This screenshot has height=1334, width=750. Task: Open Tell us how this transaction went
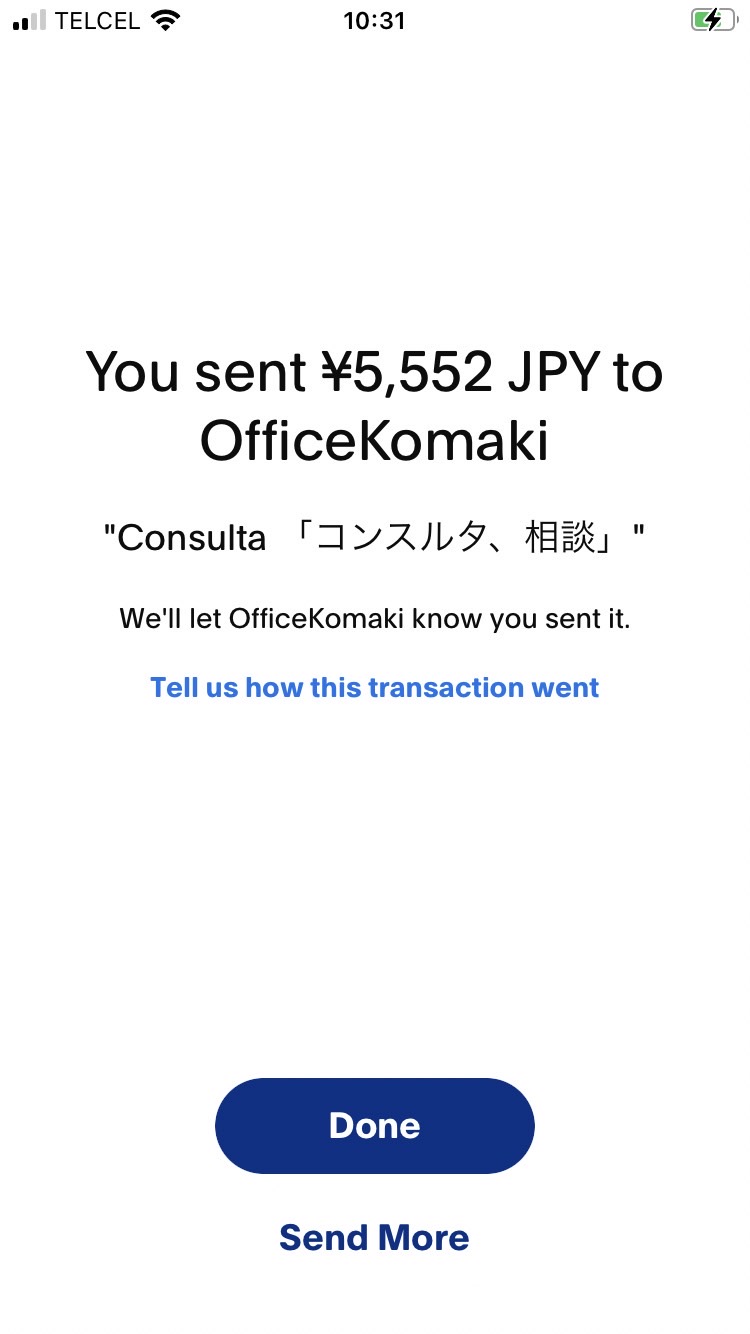pyautogui.click(x=375, y=688)
